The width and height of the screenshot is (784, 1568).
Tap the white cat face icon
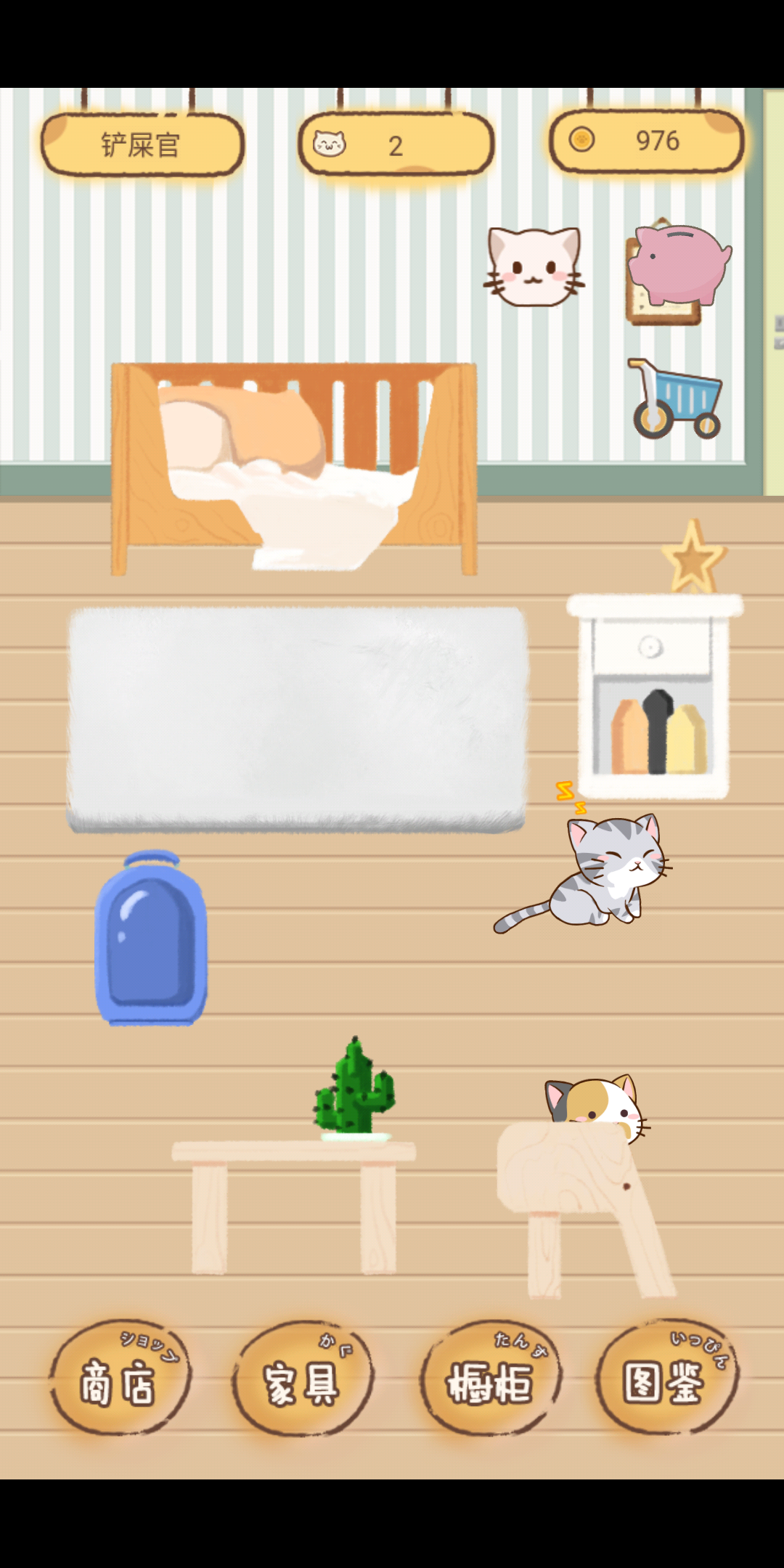[x=535, y=267]
